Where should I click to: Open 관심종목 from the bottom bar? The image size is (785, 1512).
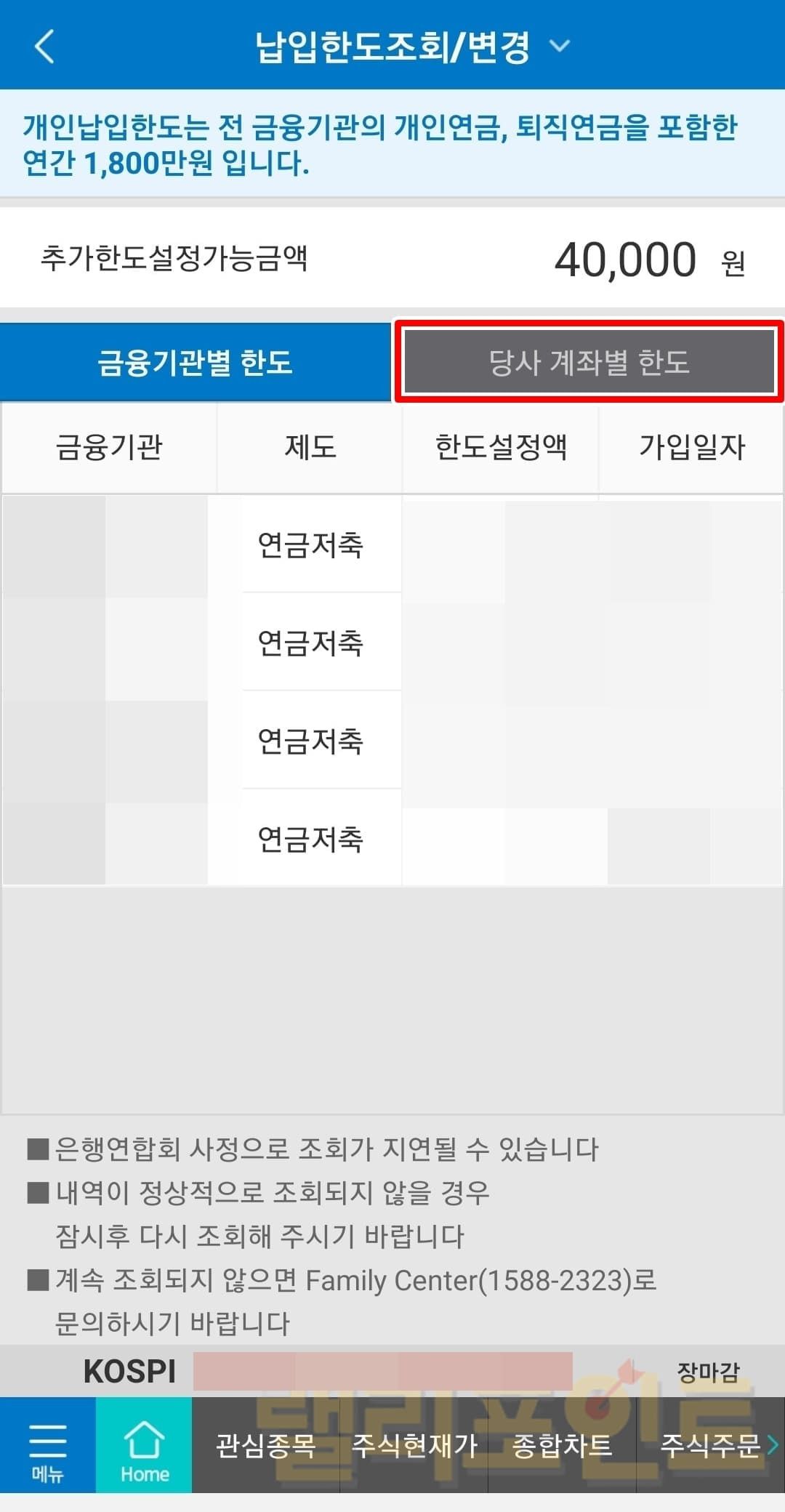(266, 1446)
